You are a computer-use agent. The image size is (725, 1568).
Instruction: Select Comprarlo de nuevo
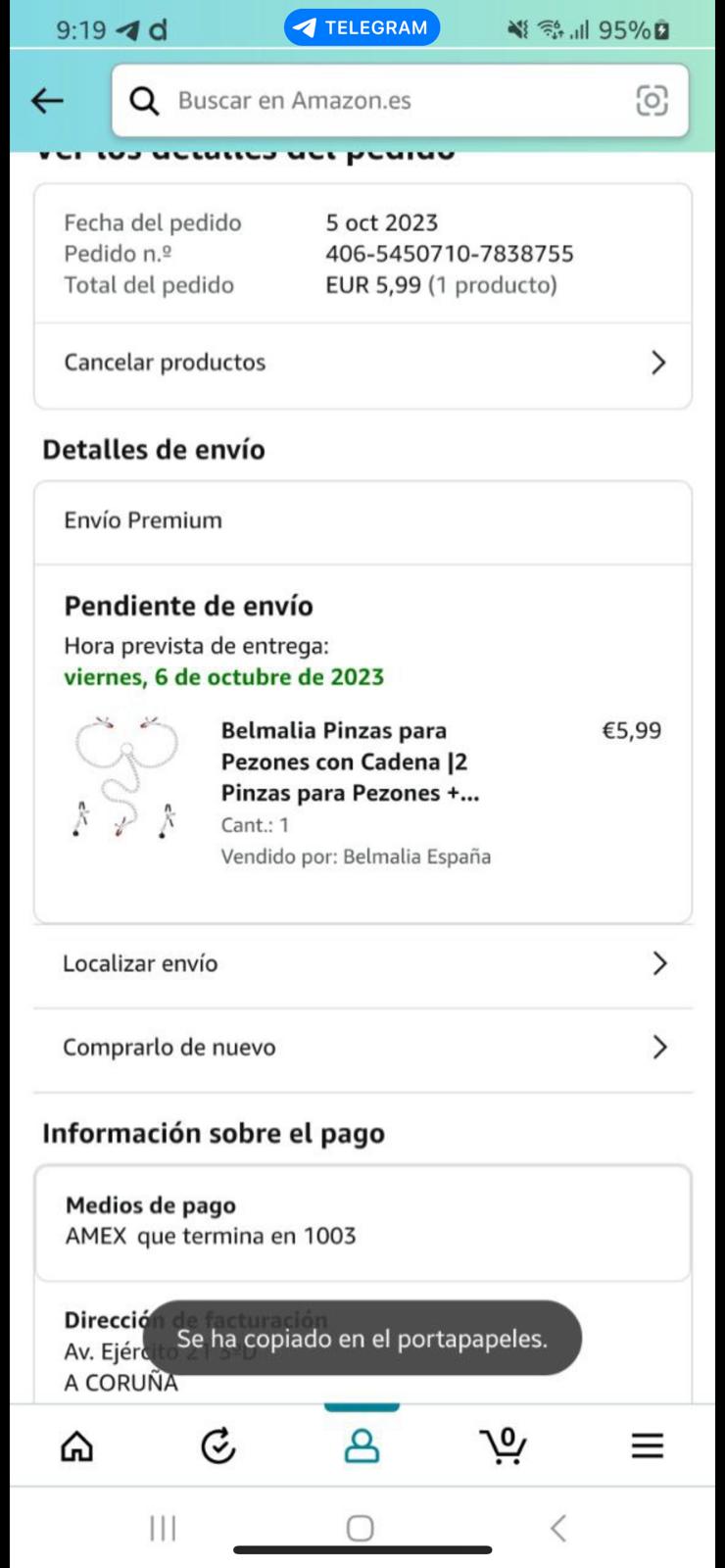coord(362,1048)
